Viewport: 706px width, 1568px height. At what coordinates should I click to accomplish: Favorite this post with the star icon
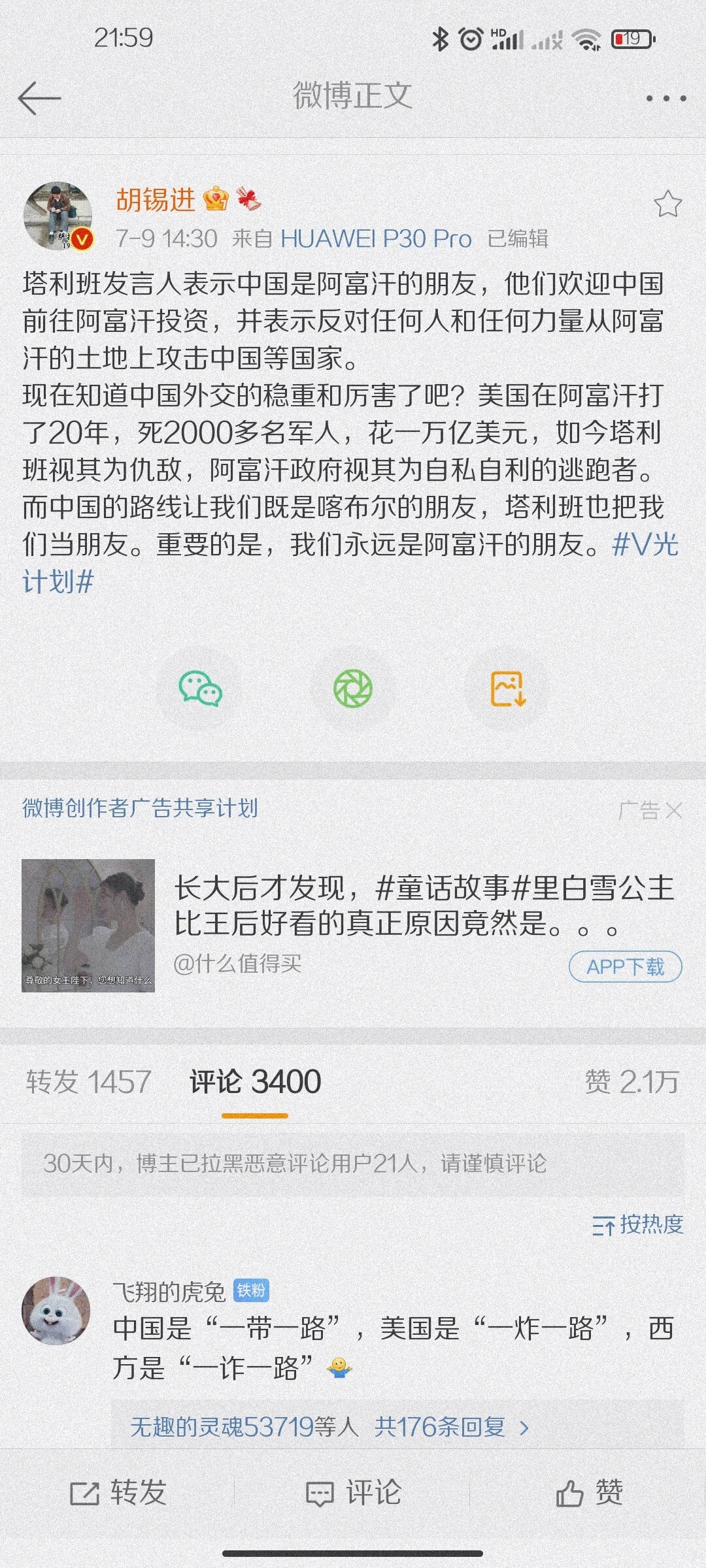(667, 204)
